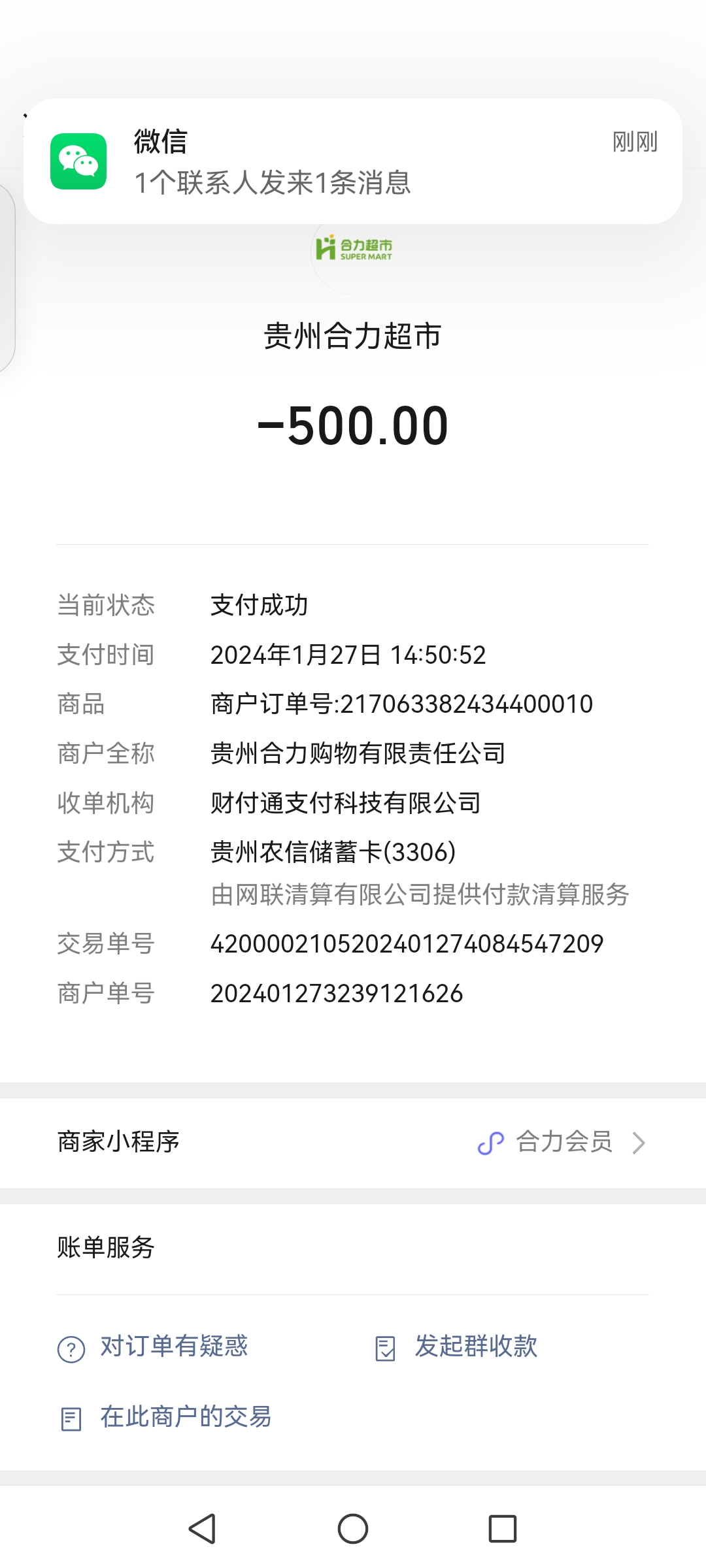Go back with the system back button

202,1529
